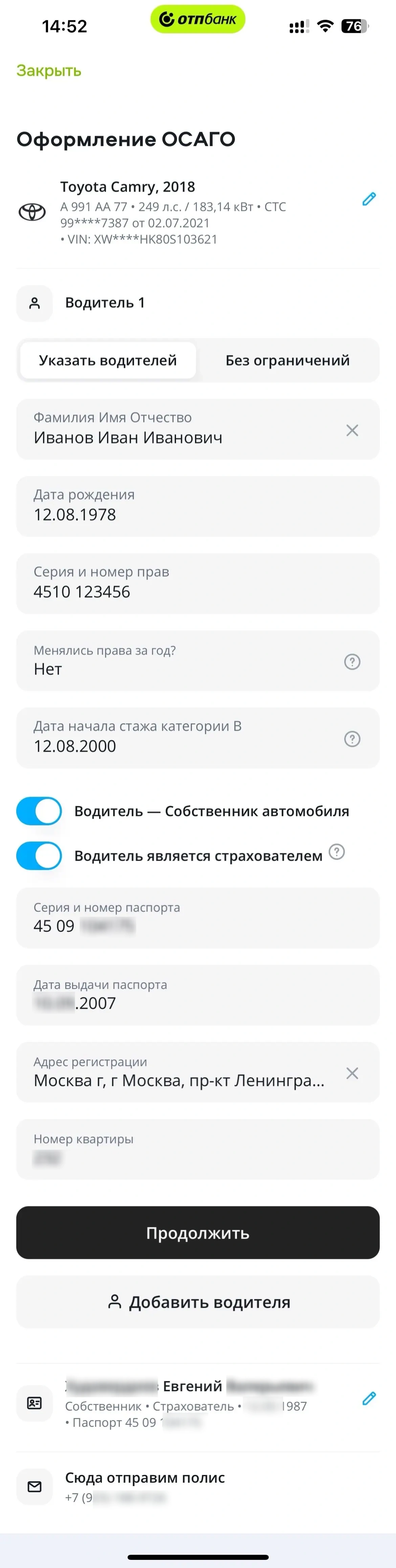Edit the Собственник • Страхователь details
Image resolution: width=396 pixels, height=1568 pixels.
click(369, 1398)
